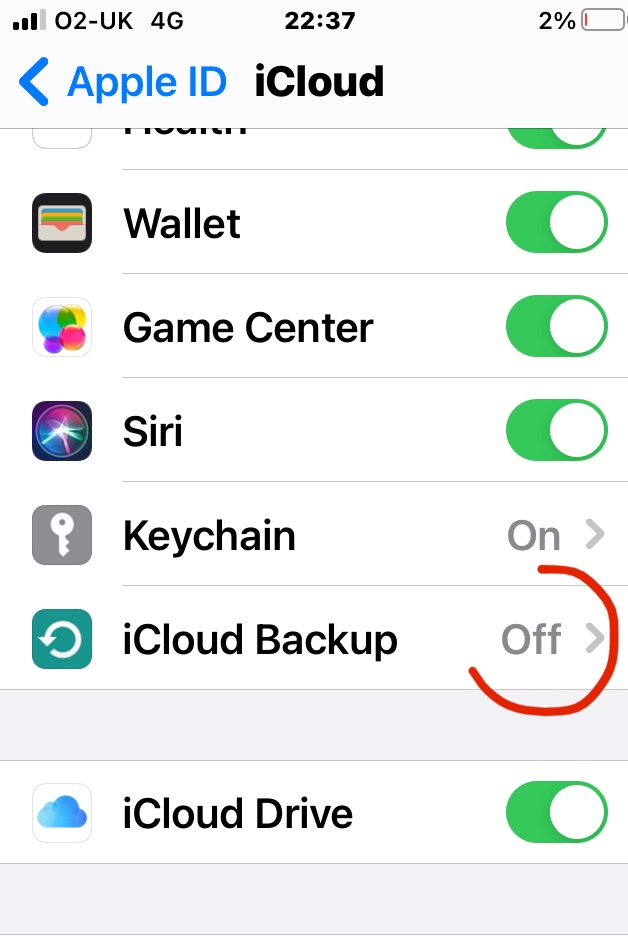Toggle off Siri iCloud sync
This screenshot has height=945, width=628.
556,431
